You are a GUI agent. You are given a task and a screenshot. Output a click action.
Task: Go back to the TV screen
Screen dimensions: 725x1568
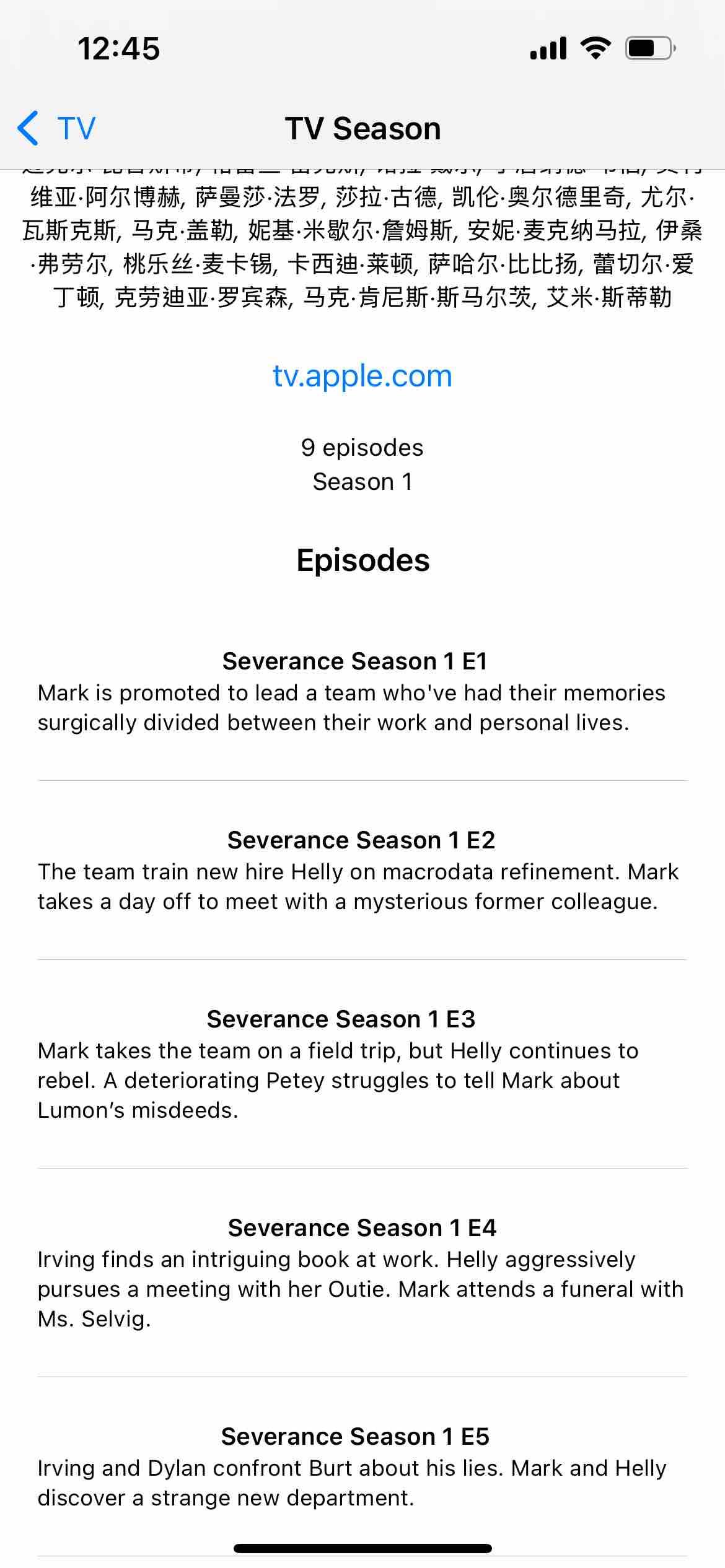tap(57, 129)
